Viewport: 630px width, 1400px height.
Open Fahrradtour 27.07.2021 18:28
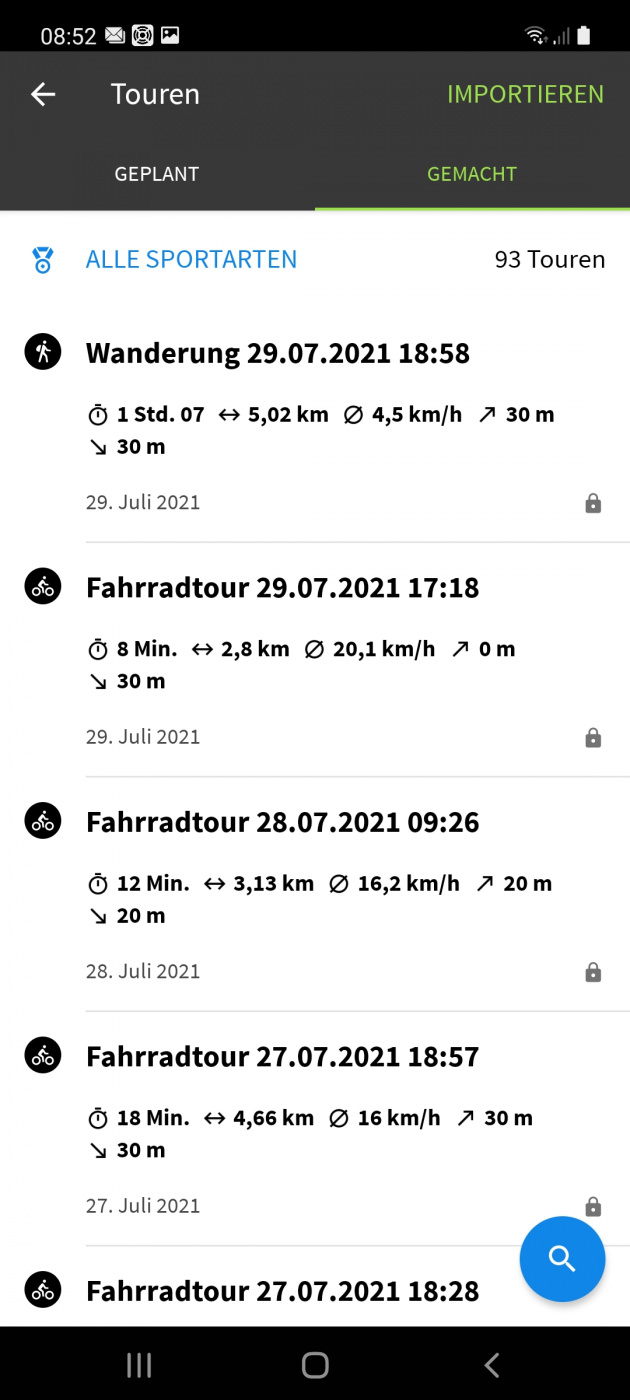point(283,1291)
